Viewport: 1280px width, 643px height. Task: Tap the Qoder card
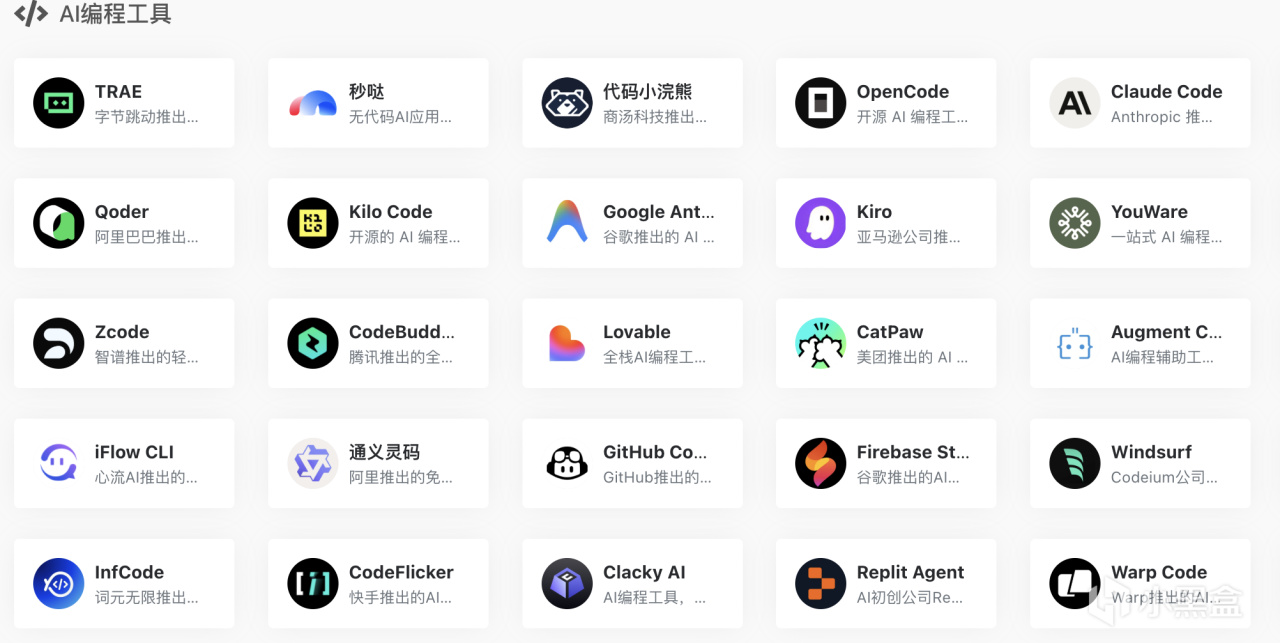[x=124, y=223]
